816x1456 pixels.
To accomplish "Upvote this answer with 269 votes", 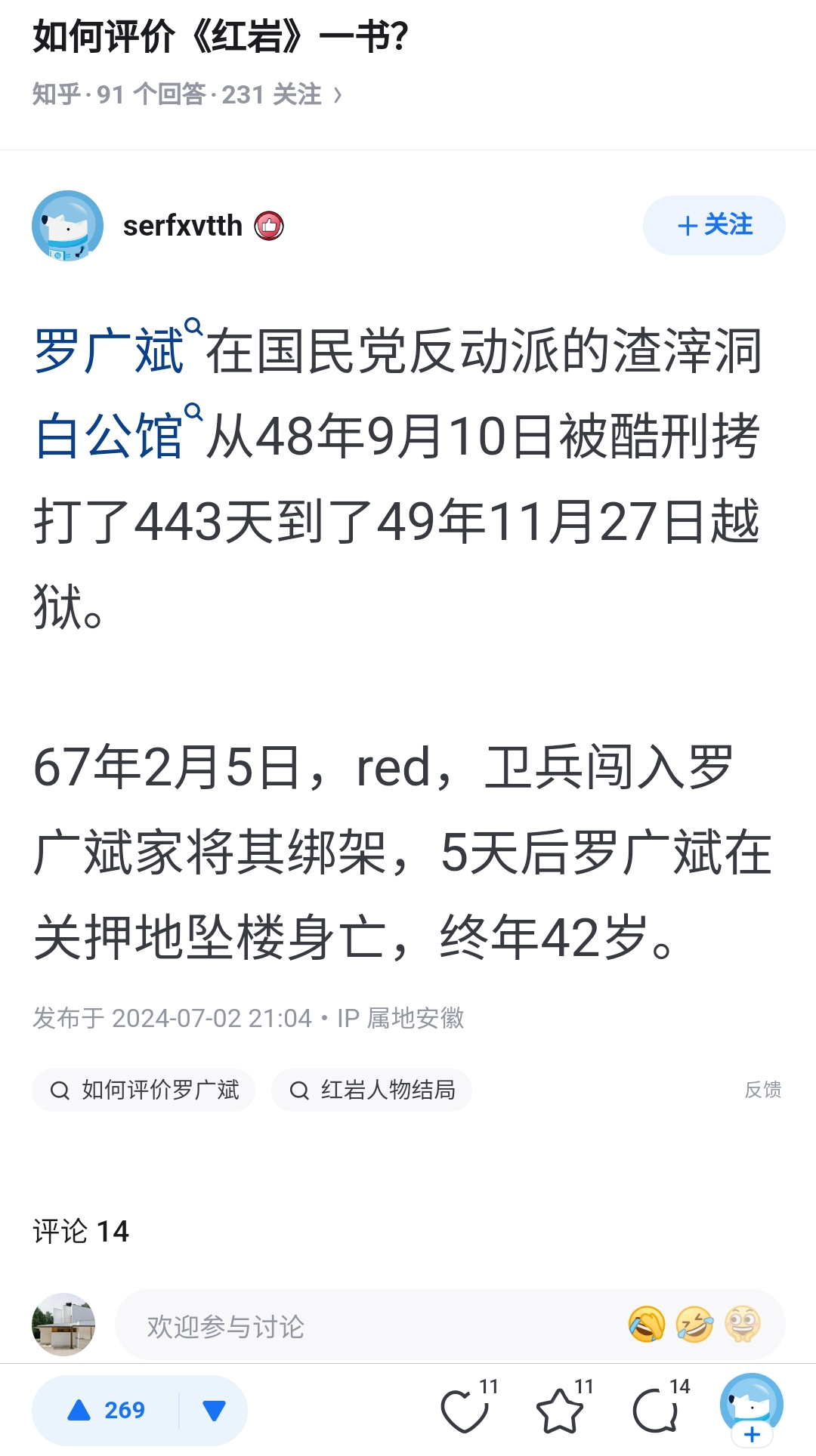I will pos(106,1410).
